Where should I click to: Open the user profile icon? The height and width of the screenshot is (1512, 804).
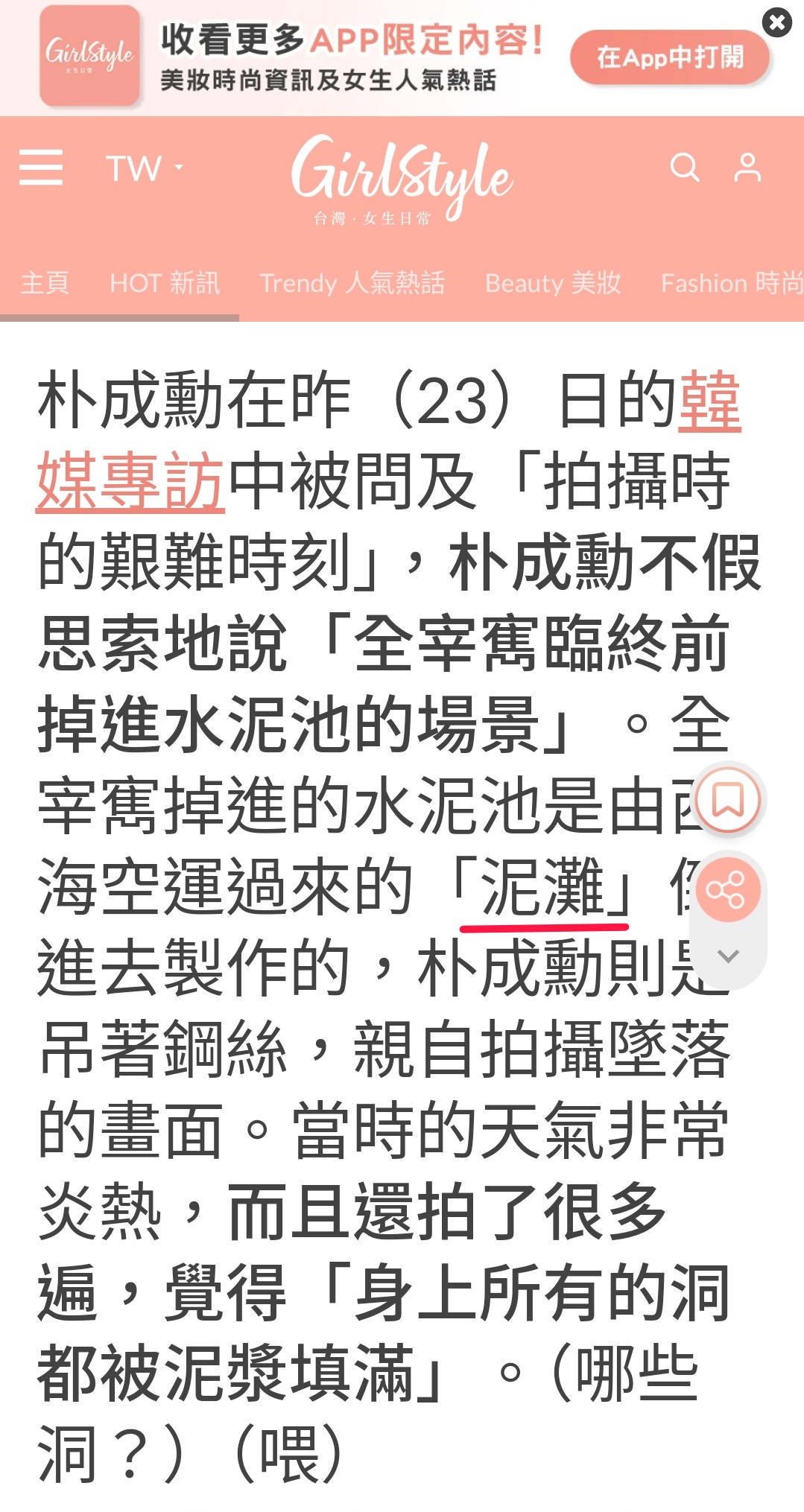747,168
